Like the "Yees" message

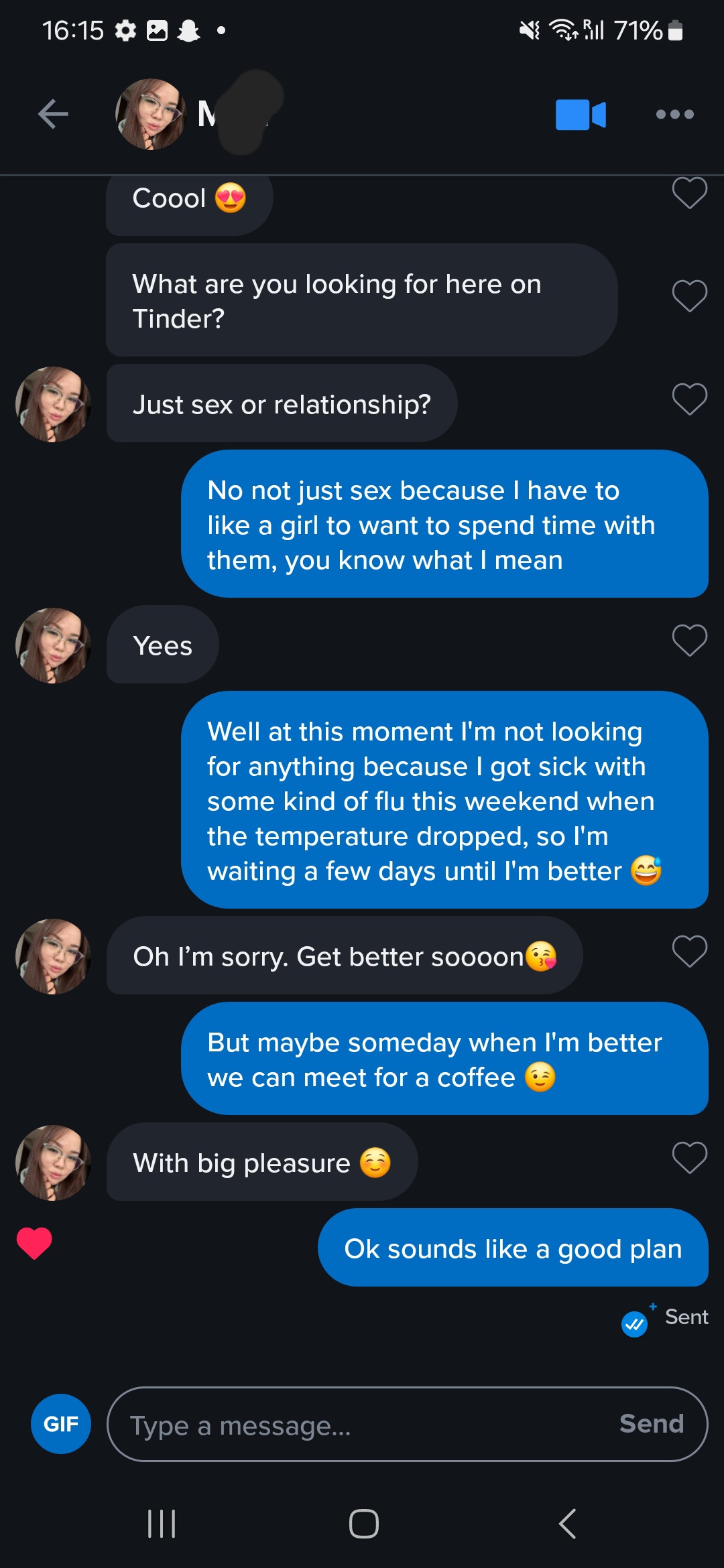[x=689, y=641]
